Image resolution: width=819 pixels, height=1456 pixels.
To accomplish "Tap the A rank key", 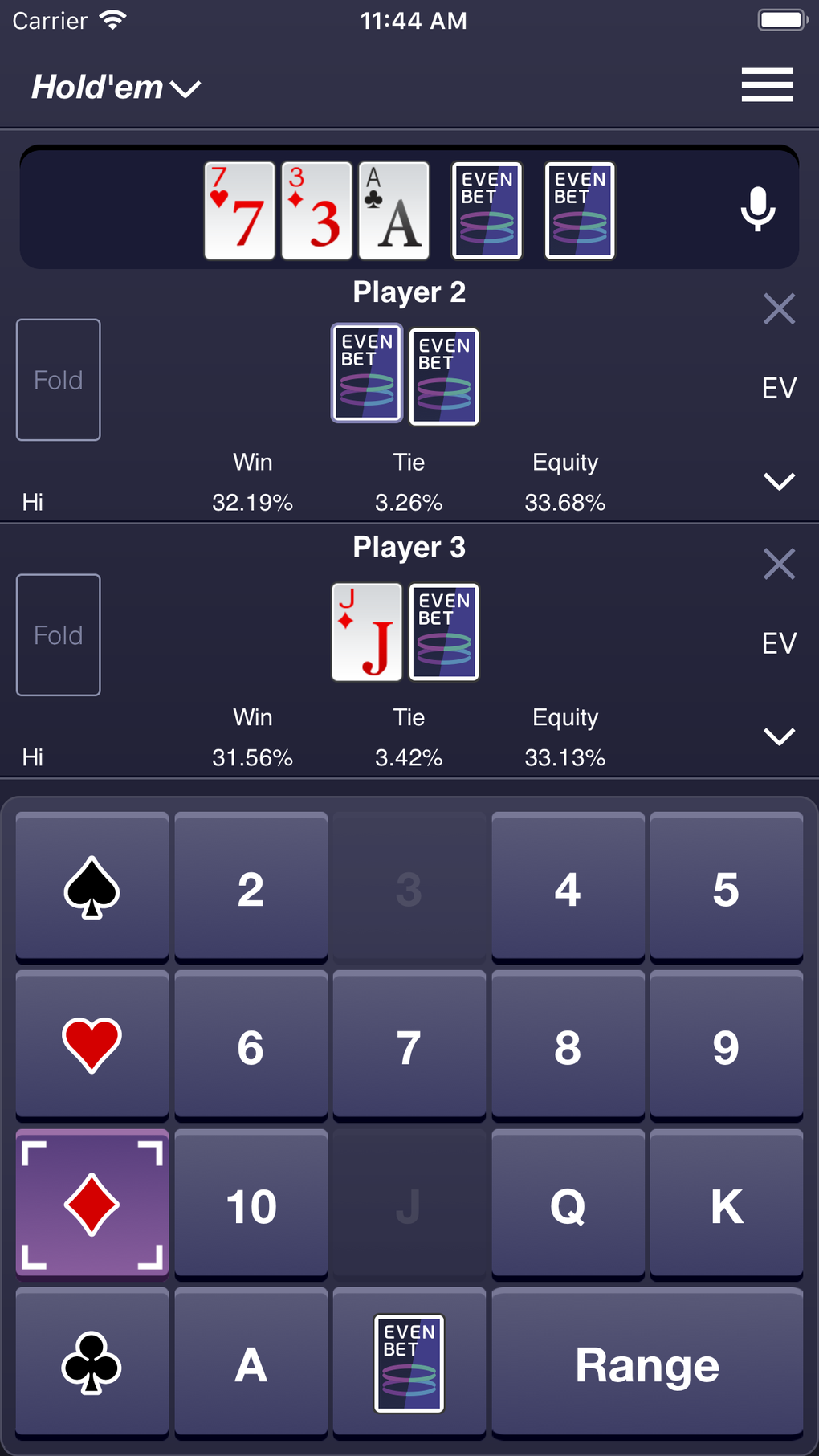I will (x=251, y=1363).
